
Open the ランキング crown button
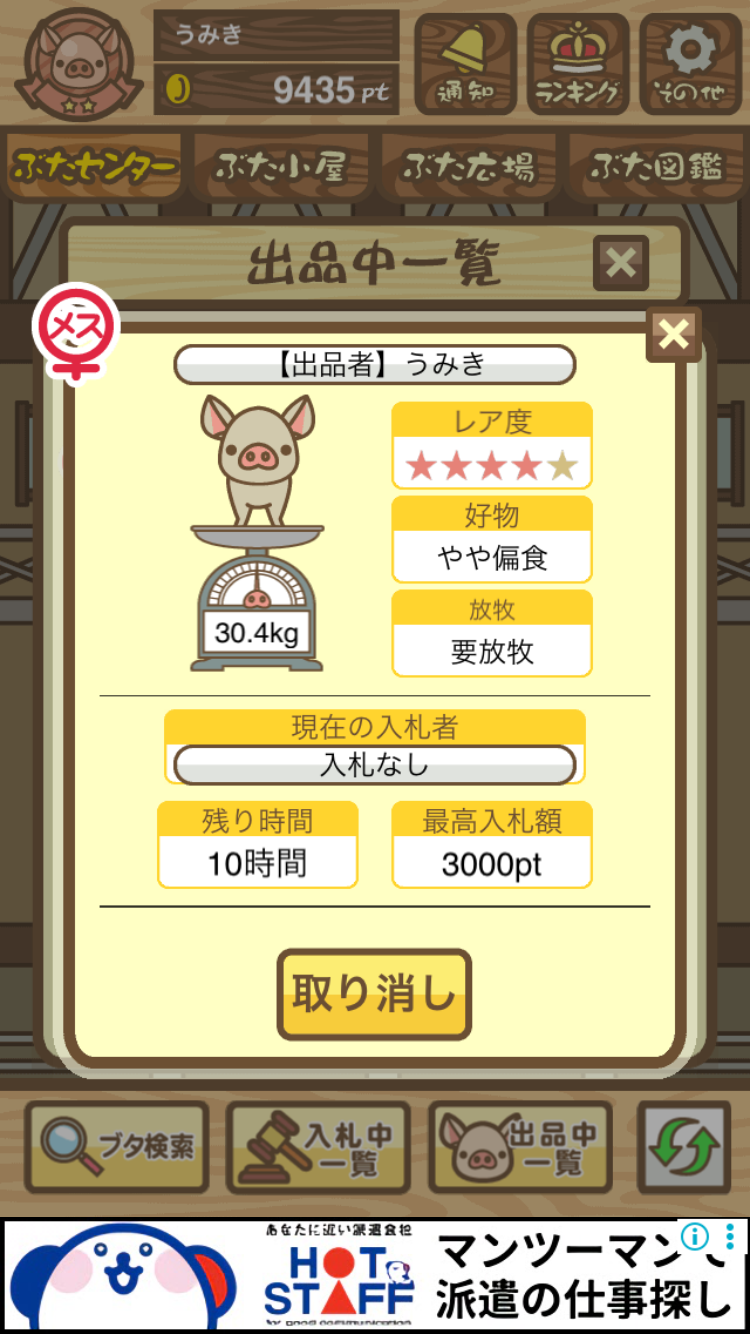(x=578, y=64)
